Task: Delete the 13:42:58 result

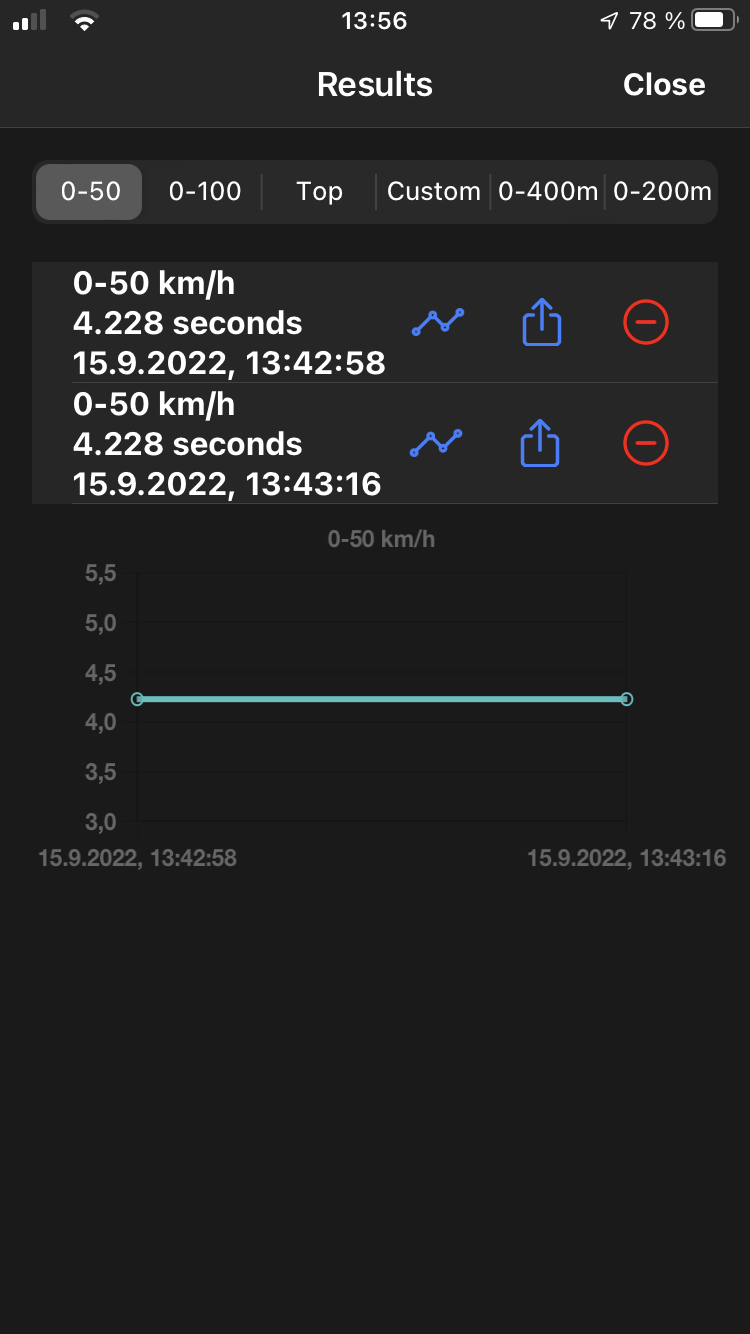Action: coord(646,322)
